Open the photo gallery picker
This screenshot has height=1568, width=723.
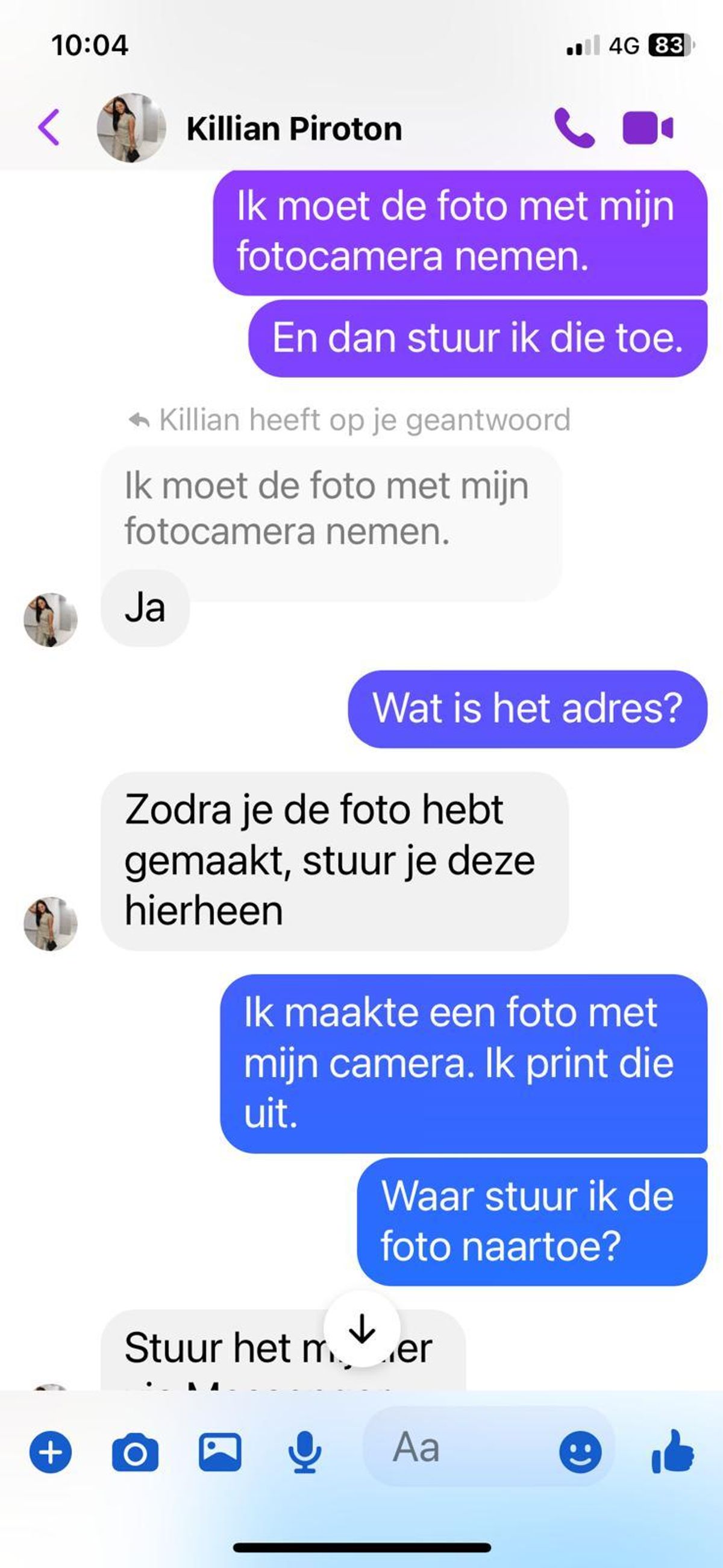[x=220, y=1452]
